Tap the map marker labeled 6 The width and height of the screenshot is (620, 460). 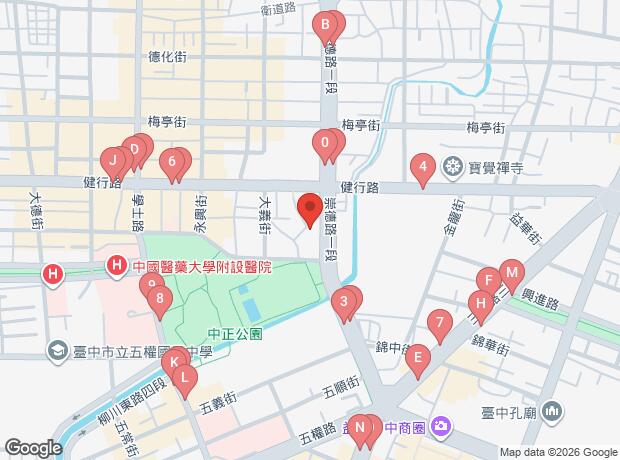pyautogui.click(x=173, y=161)
